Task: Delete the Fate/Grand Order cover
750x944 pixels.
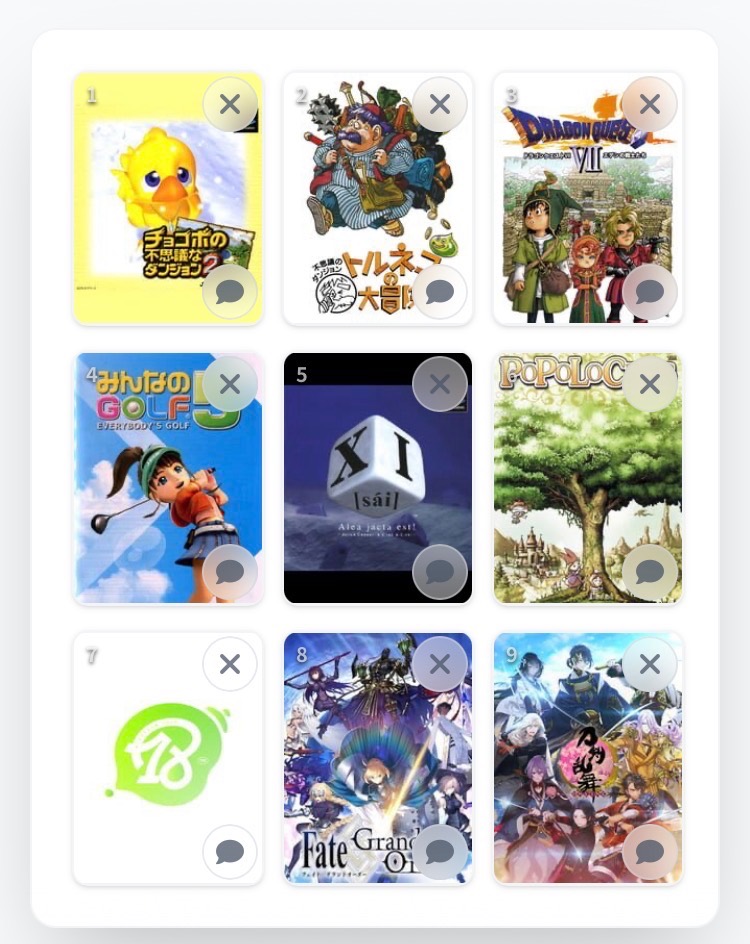Action: 440,664
